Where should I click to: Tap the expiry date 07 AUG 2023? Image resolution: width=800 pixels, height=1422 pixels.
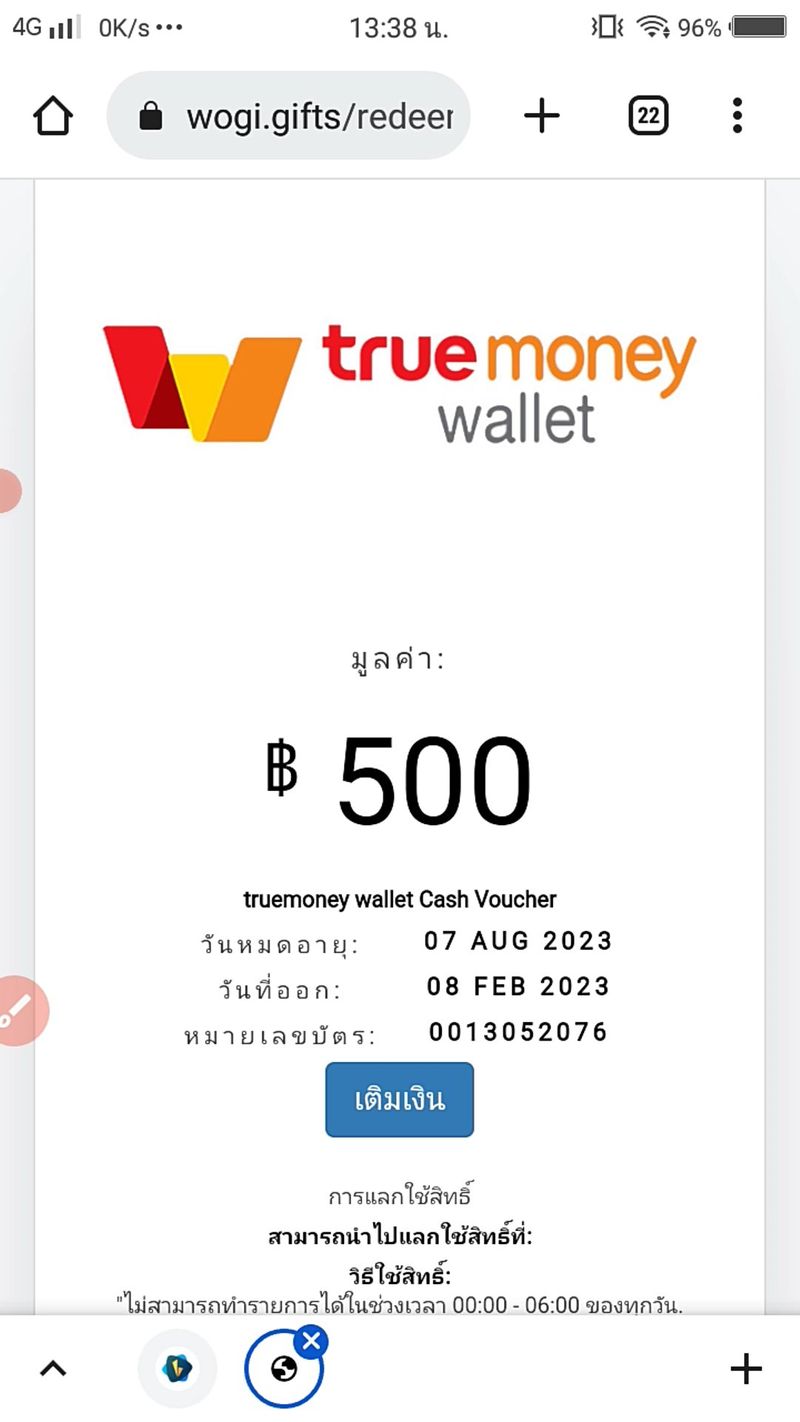pyautogui.click(x=519, y=941)
